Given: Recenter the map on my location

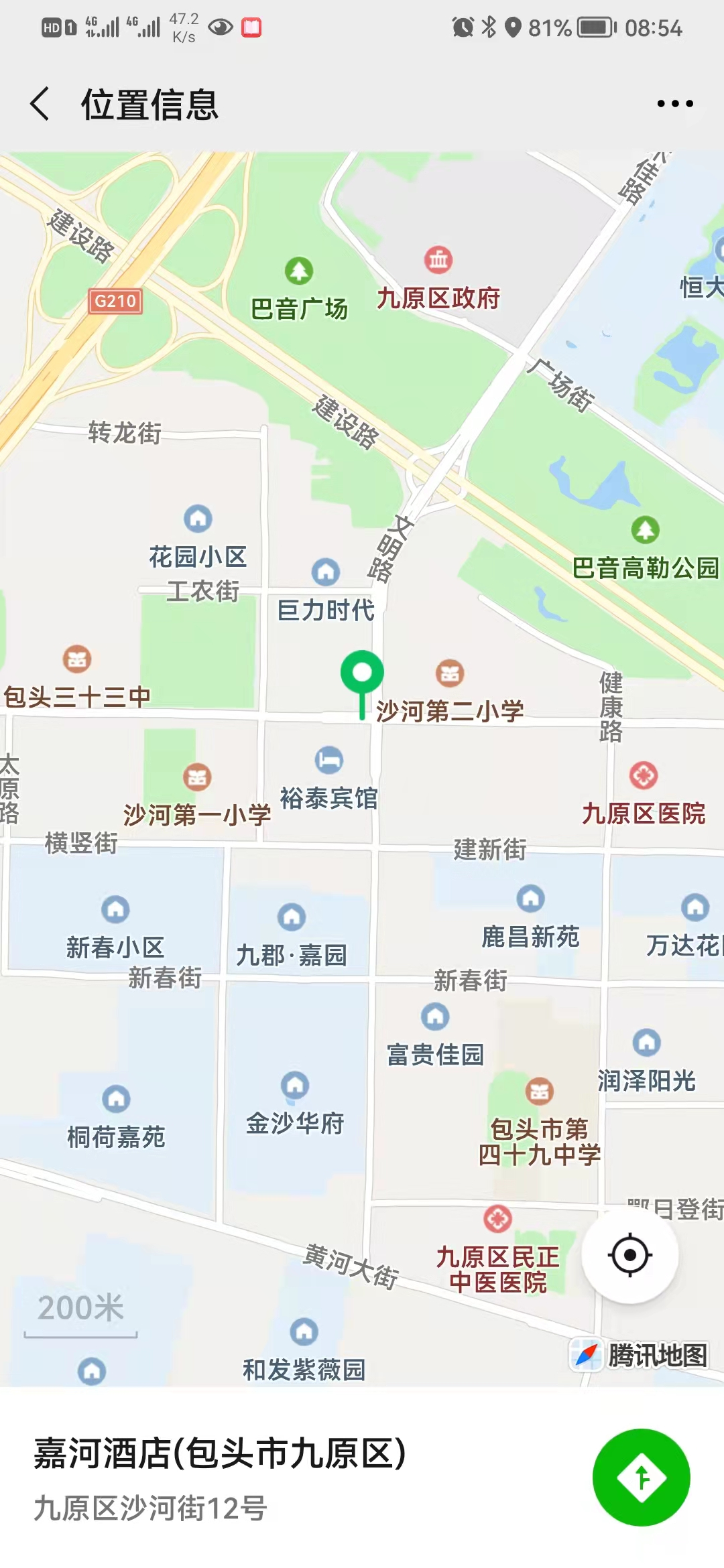Looking at the screenshot, I should pyautogui.click(x=629, y=1254).
